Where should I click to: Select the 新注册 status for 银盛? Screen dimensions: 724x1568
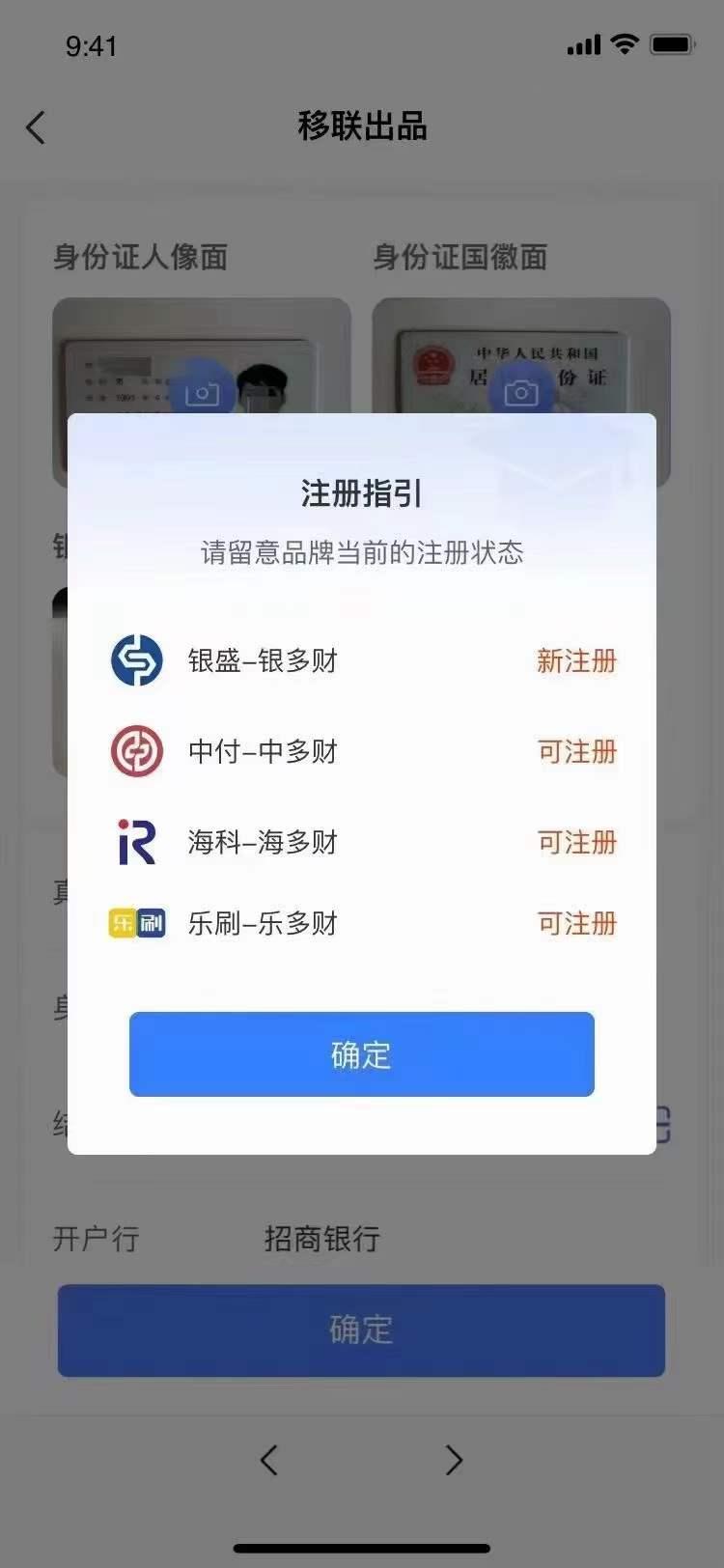click(576, 661)
